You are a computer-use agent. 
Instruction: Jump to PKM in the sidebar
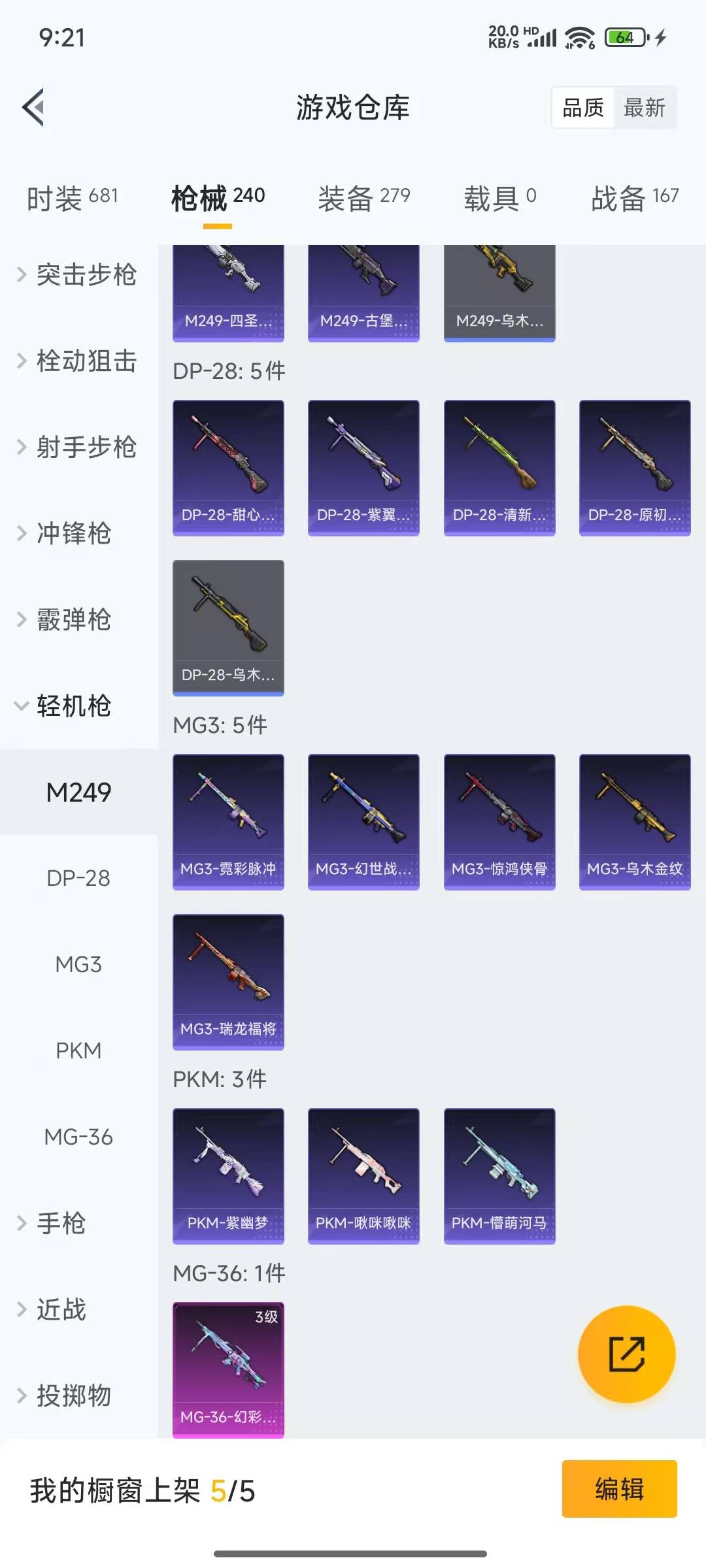tap(78, 1051)
